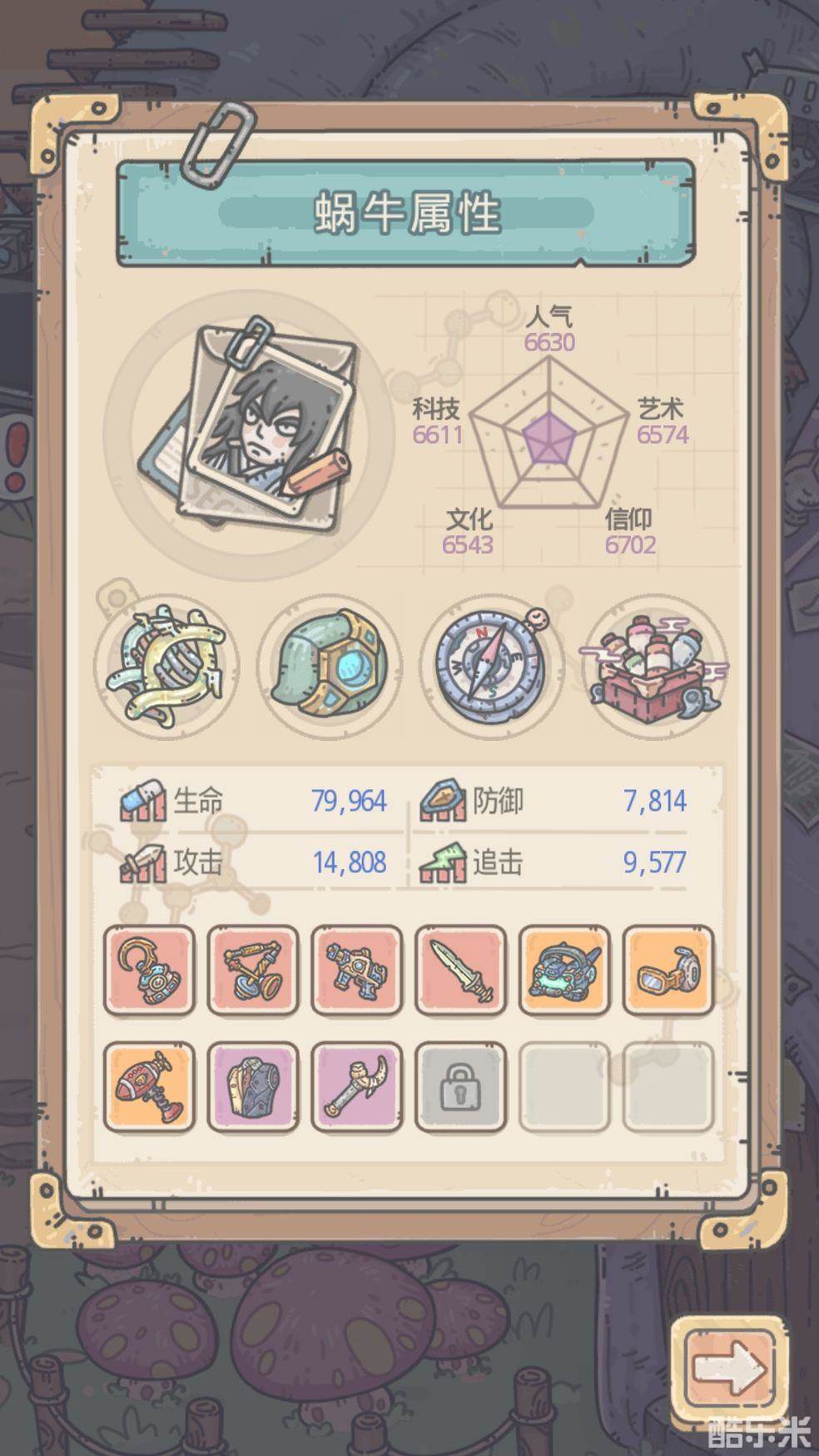This screenshot has height=1456, width=819.
Task: Open the tangled tentacle relic slot
Action: 166,668
